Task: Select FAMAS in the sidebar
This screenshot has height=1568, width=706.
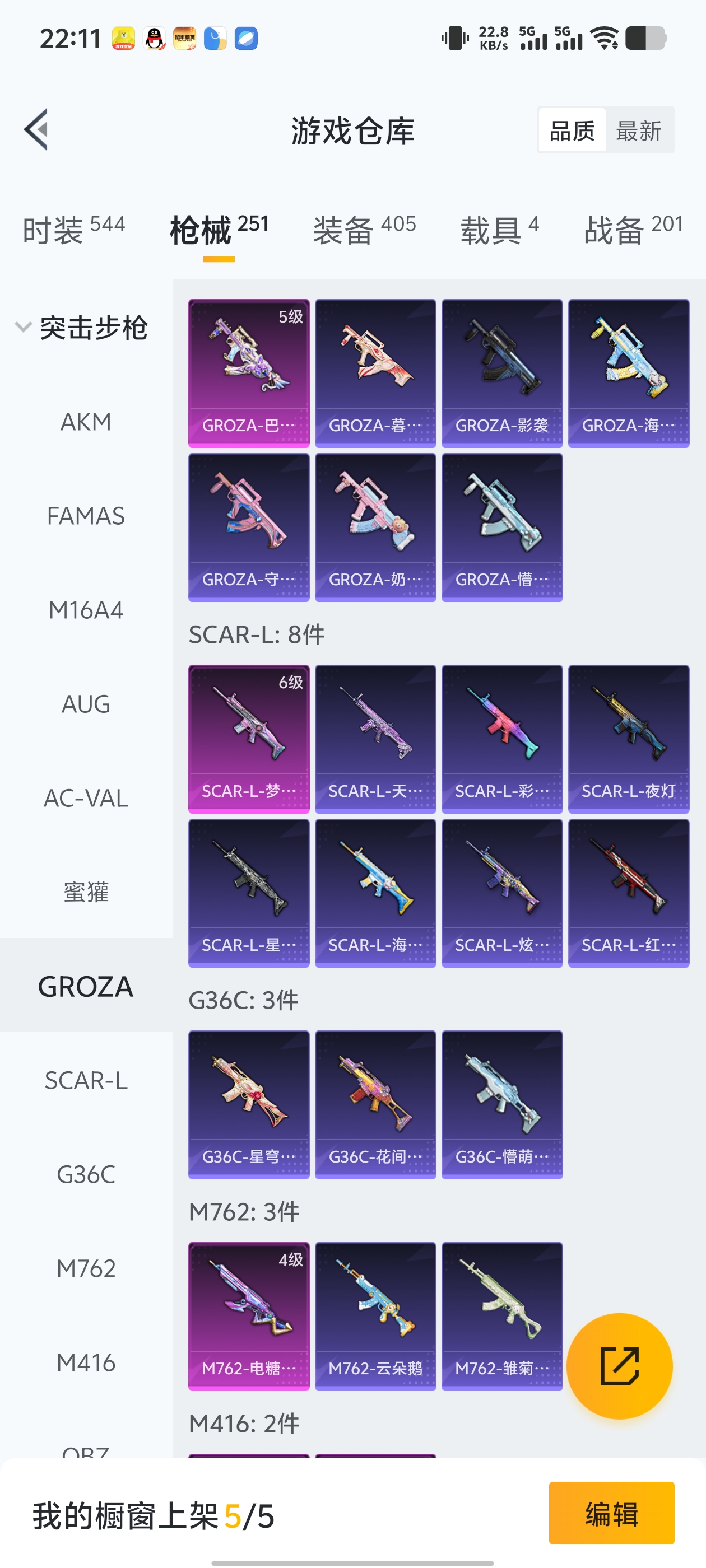Action: (86, 516)
